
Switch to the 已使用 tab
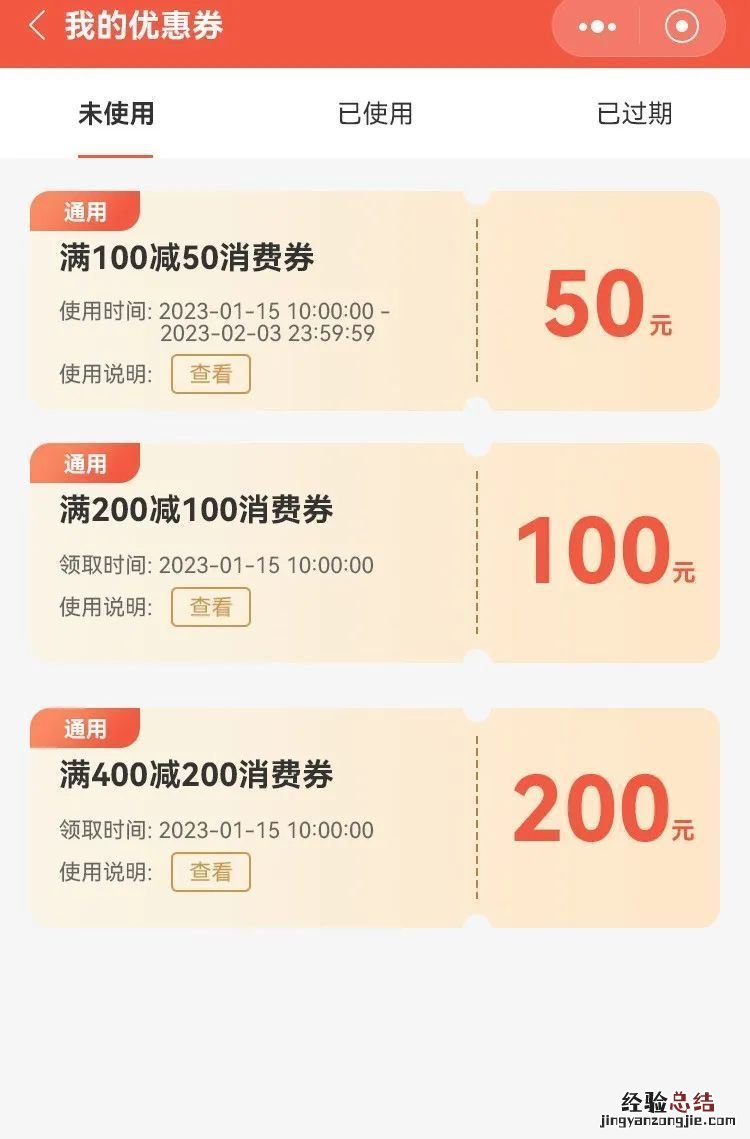point(374,114)
